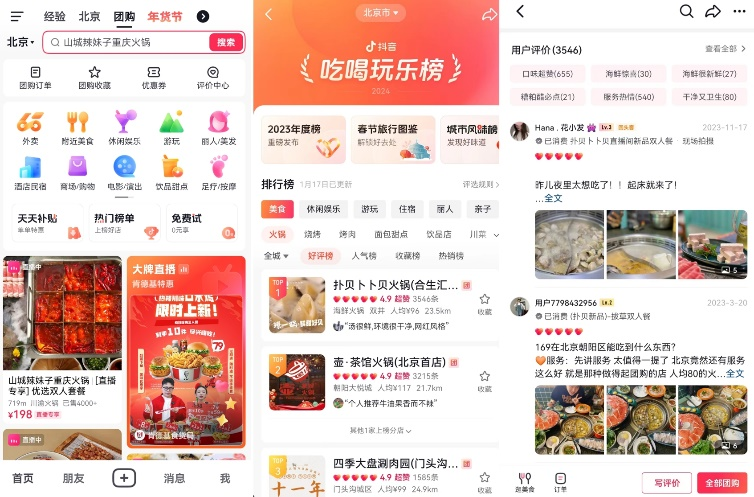
Task: Open 查看全部 to view all reviews
Action: [726, 49]
